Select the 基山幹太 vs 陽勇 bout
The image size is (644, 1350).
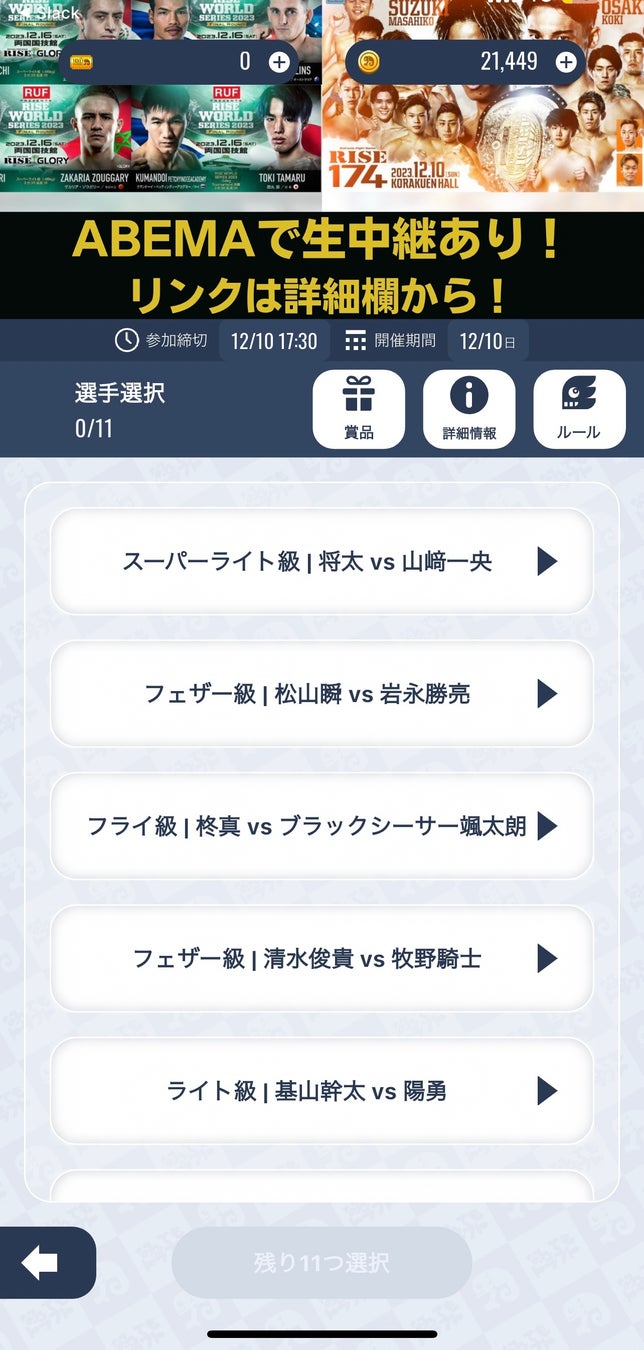(321, 1091)
